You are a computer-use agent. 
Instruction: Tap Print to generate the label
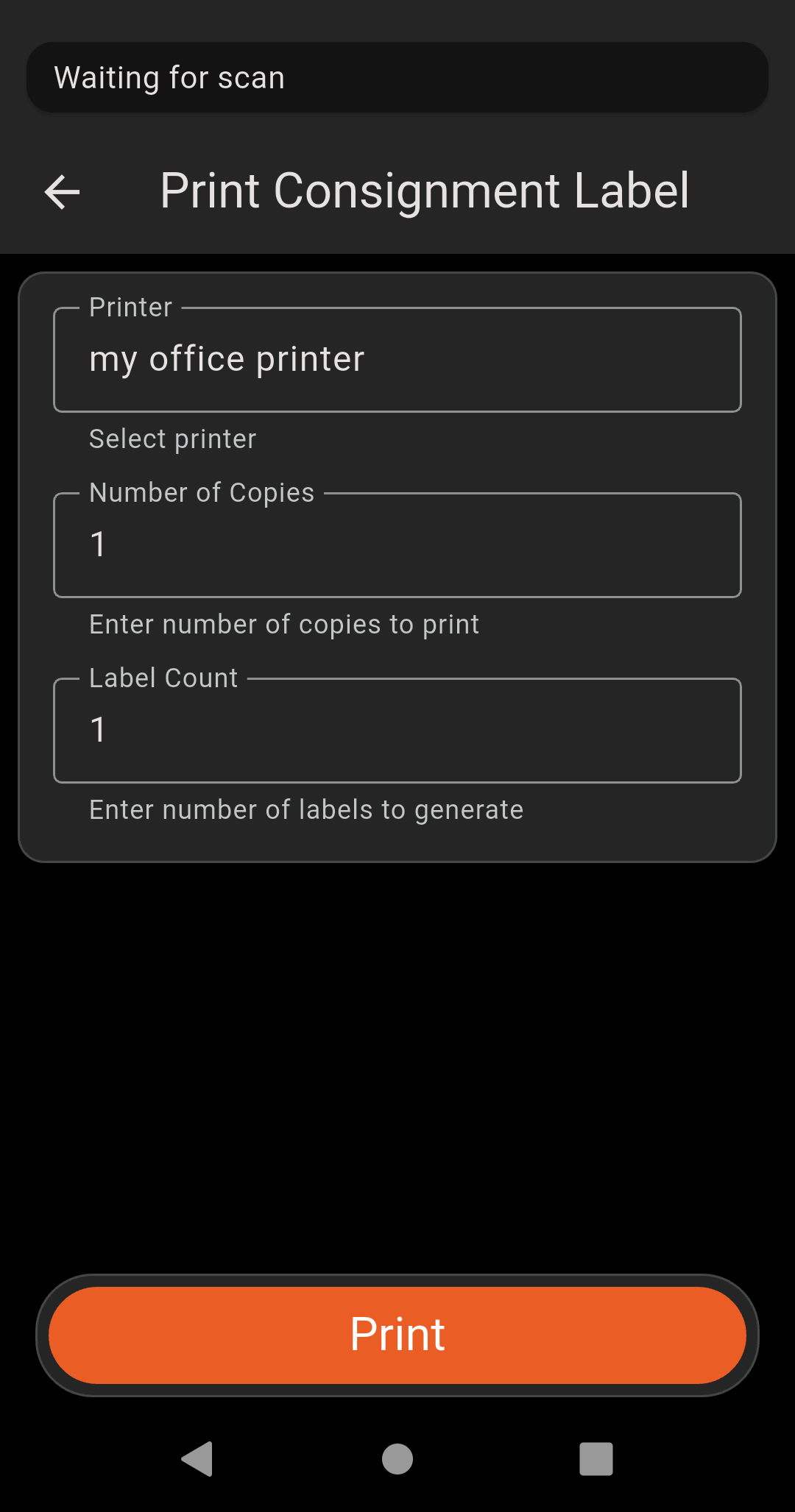coord(397,1334)
